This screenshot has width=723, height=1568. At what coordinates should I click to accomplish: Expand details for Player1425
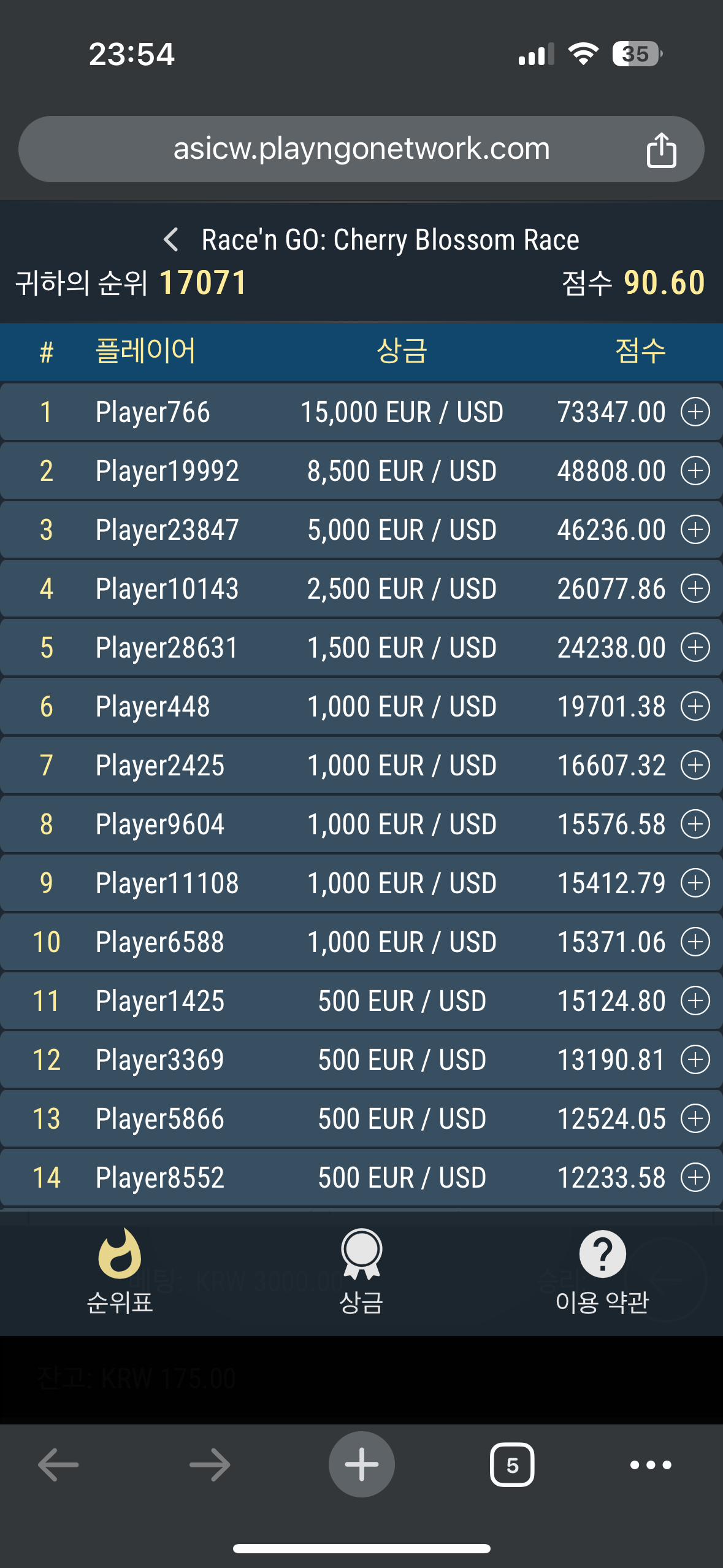(x=695, y=1001)
